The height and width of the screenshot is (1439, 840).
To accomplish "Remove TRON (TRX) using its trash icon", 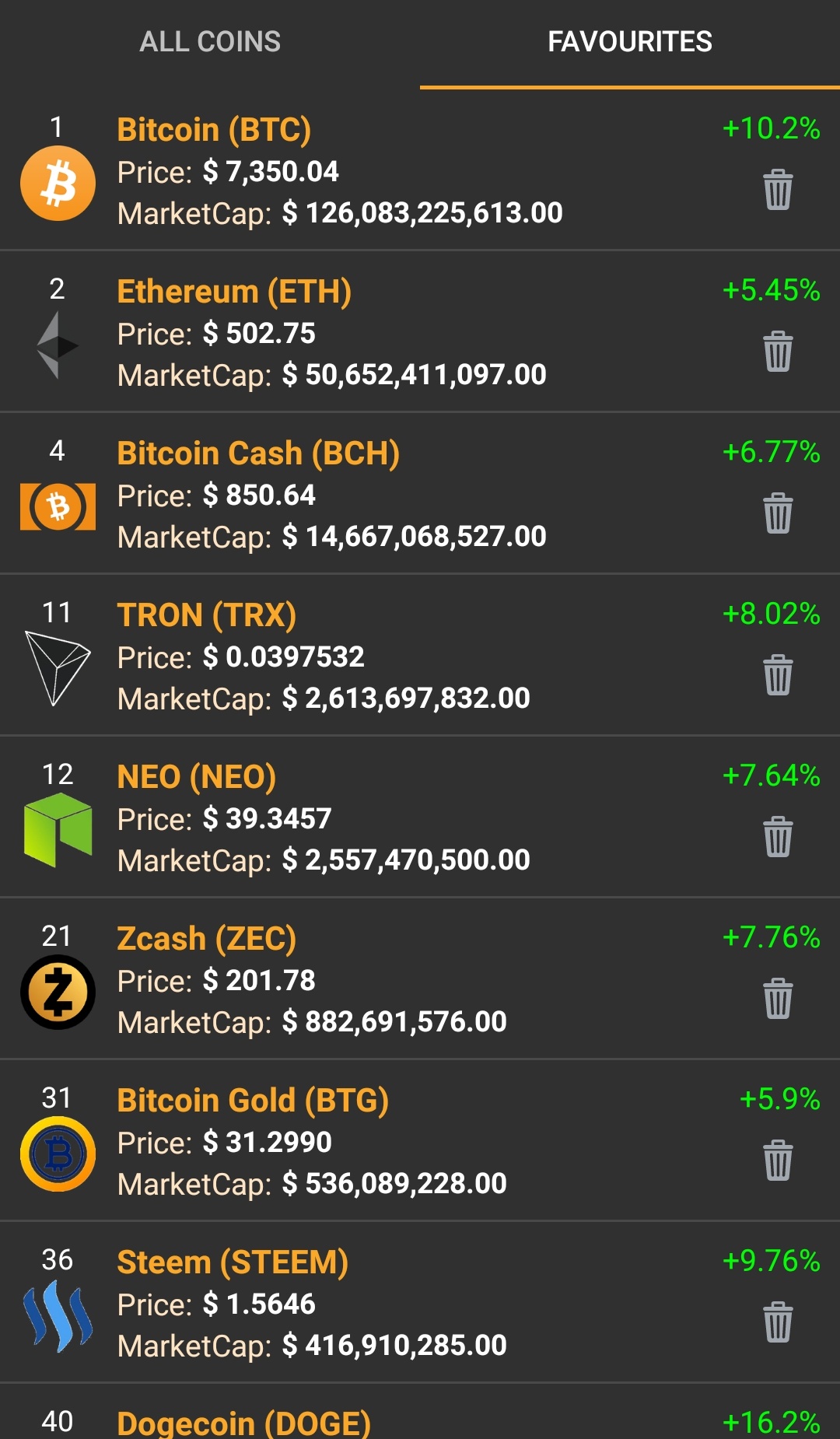I will click(x=778, y=675).
